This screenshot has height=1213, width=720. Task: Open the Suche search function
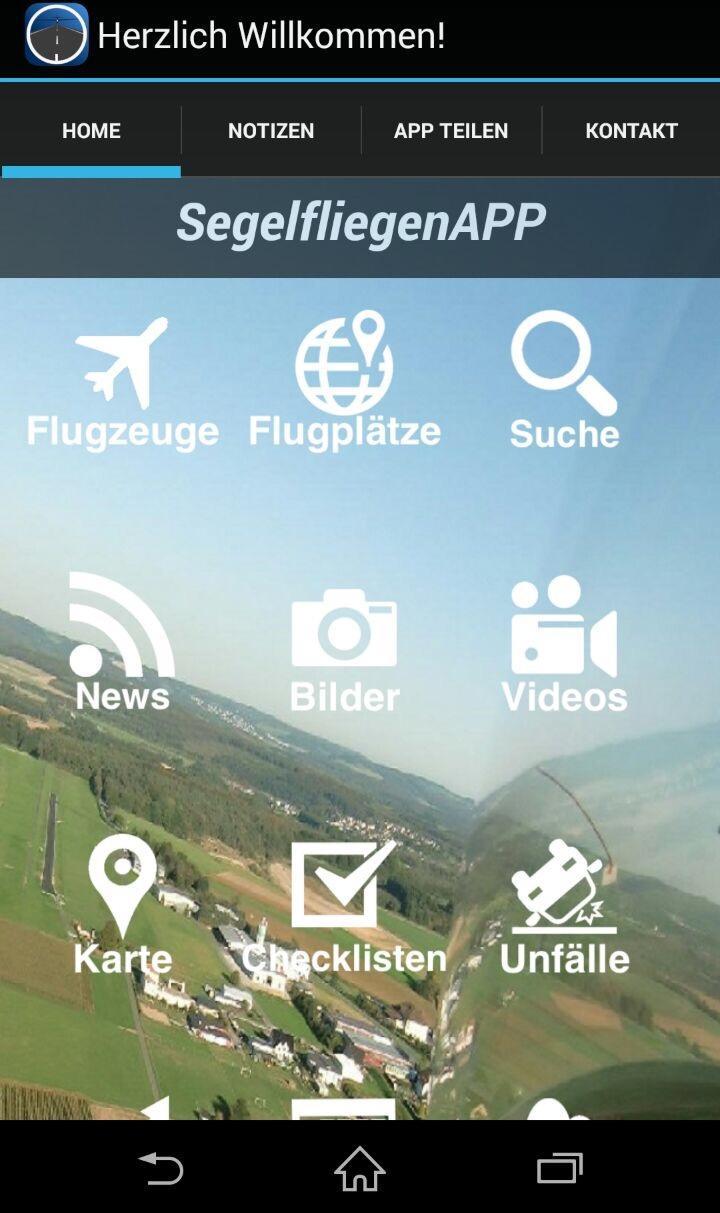point(564,380)
